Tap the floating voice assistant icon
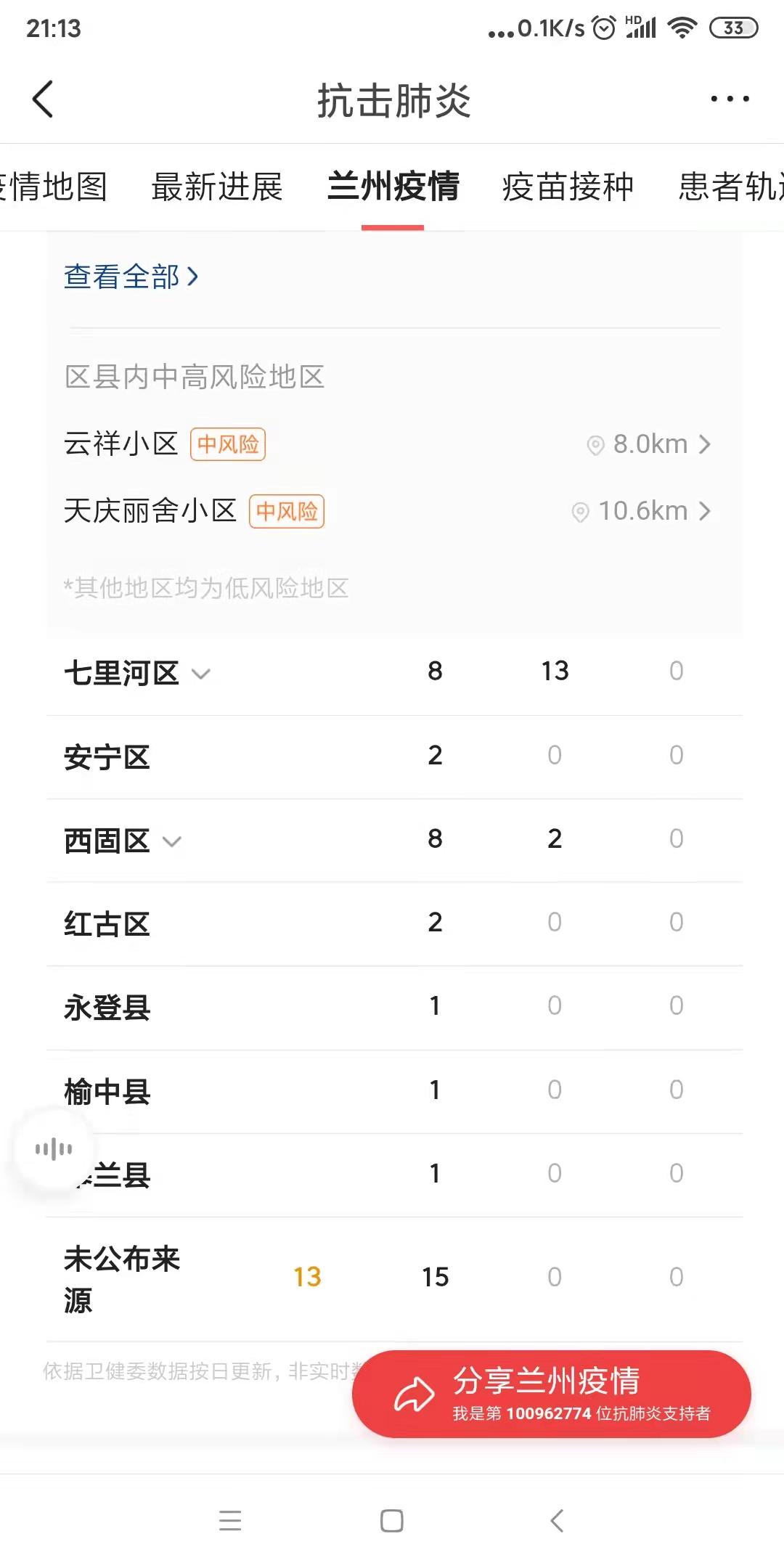The image size is (784, 1568). point(54,1147)
